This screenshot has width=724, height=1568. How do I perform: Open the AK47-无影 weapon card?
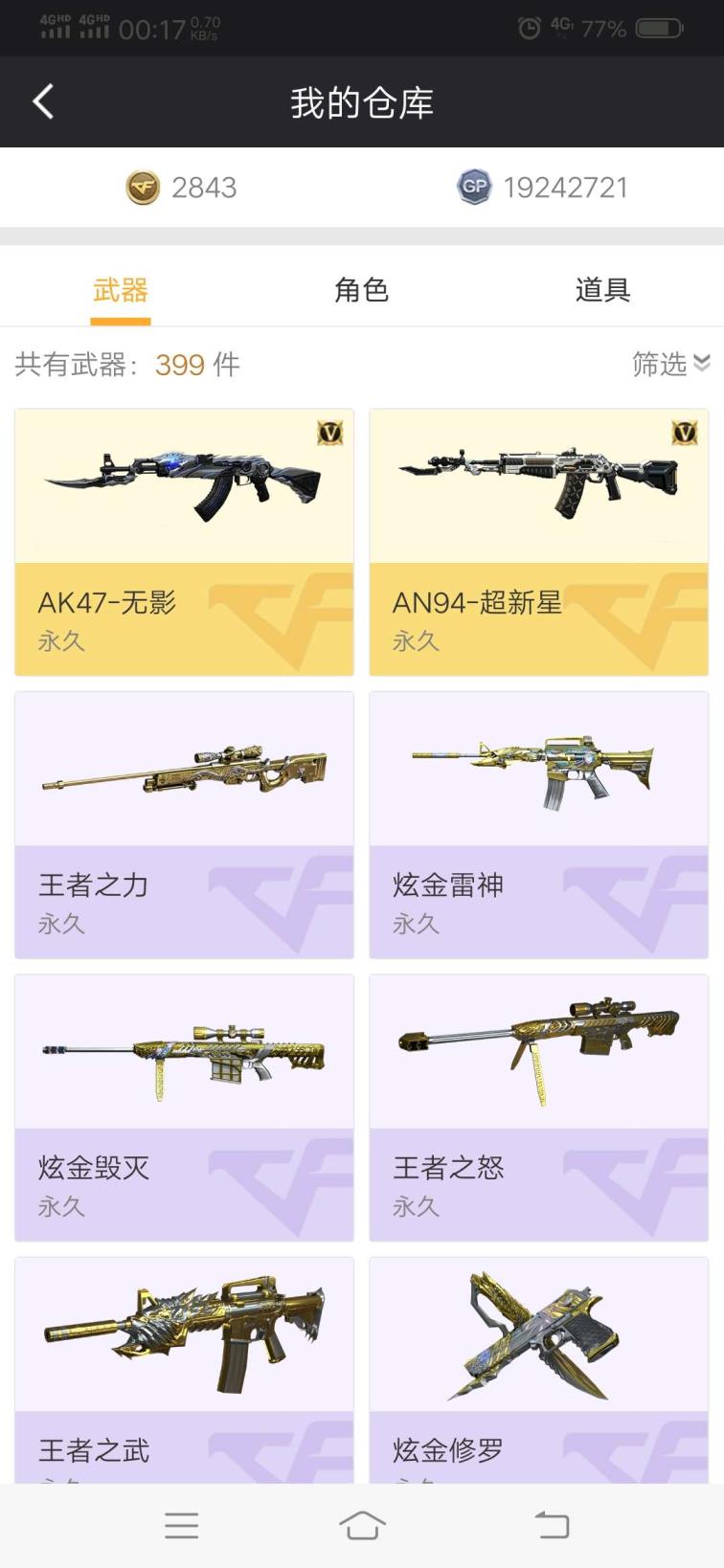coord(184,542)
